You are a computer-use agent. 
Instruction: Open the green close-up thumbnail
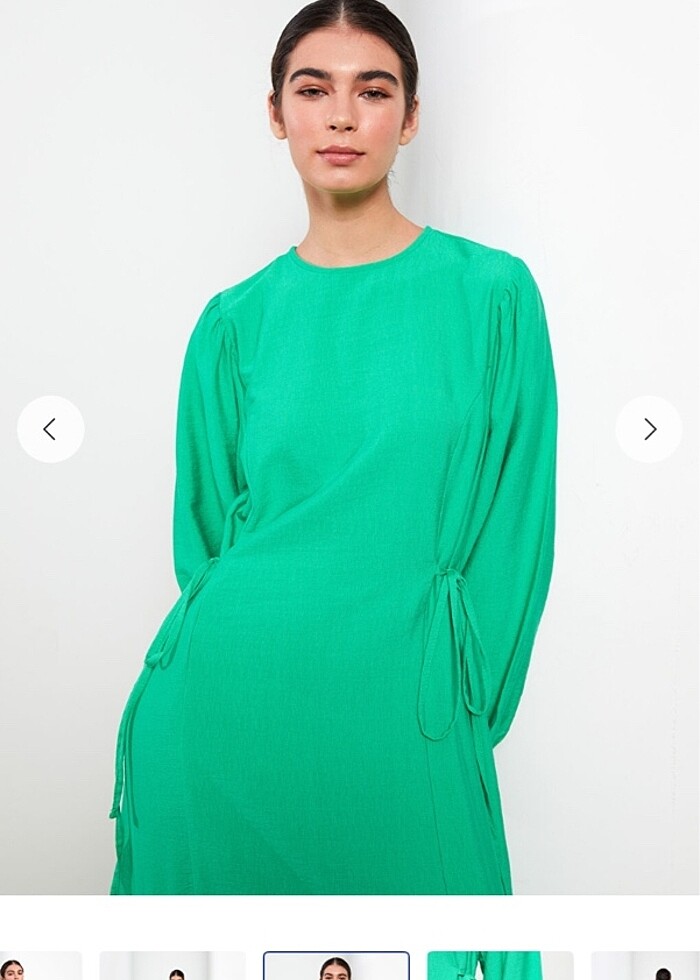[499, 966]
